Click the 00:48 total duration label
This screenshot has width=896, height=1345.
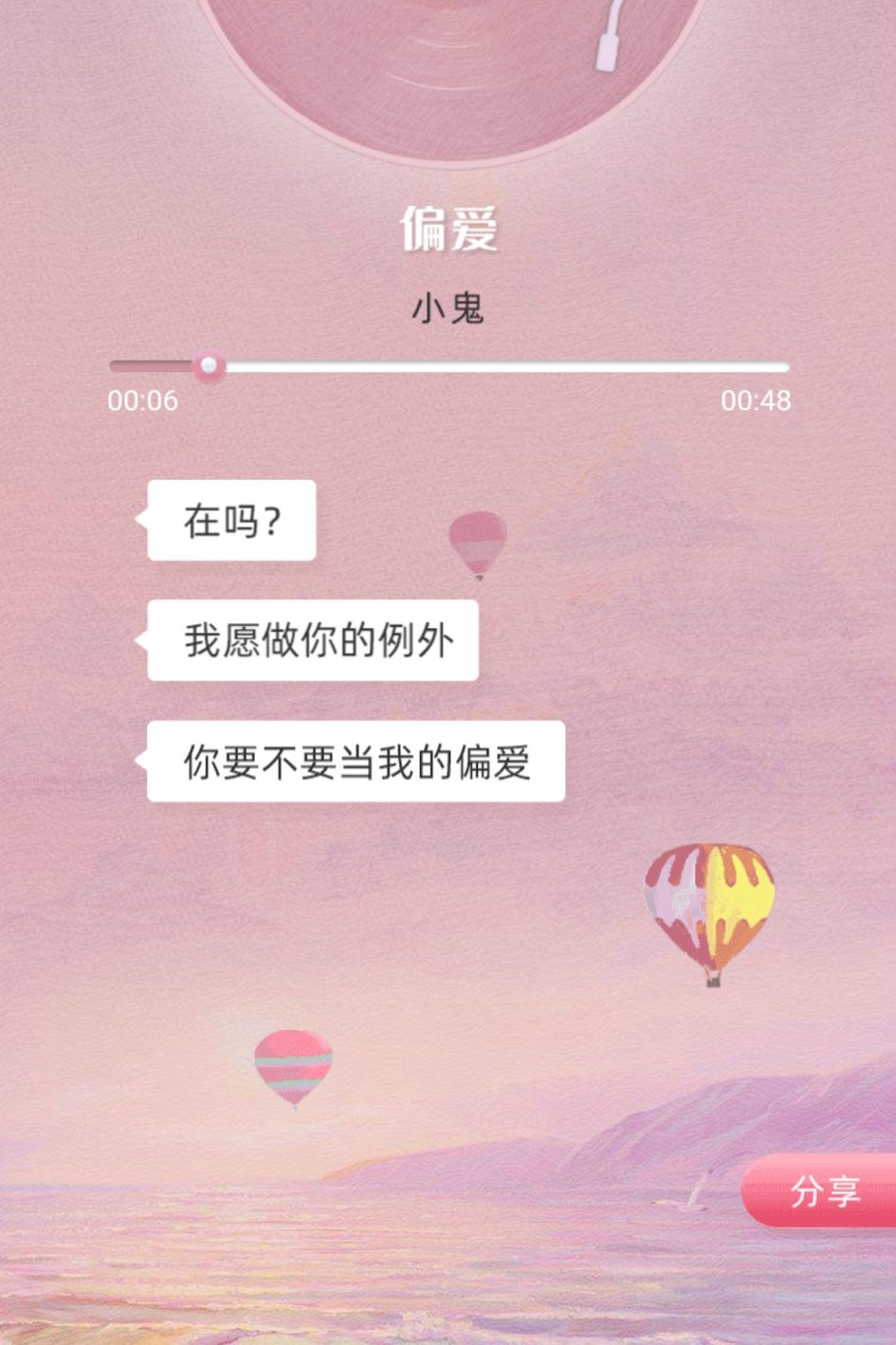pyautogui.click(x=756, y=401)
